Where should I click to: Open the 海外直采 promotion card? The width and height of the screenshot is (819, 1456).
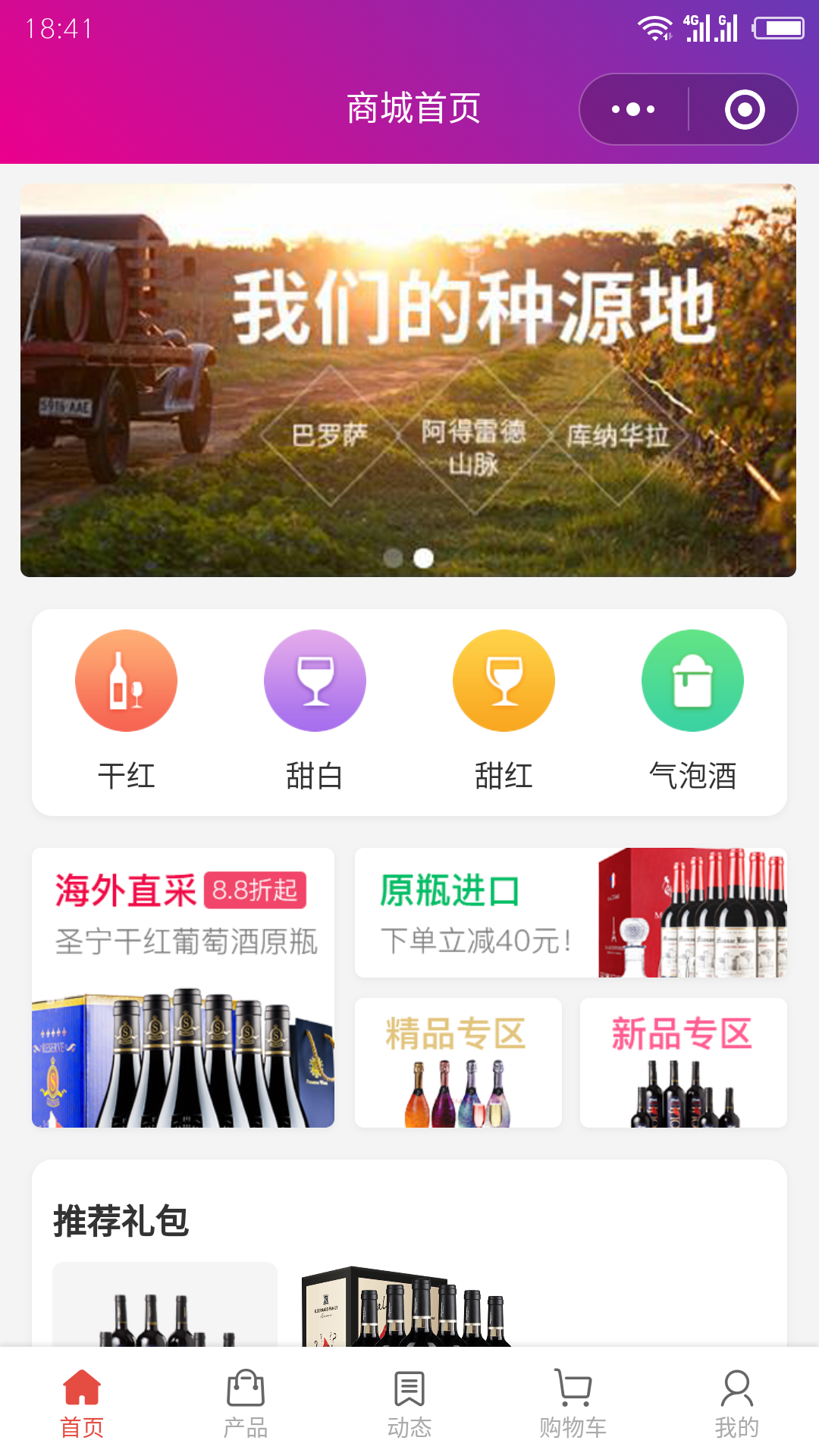tap(183, 987)
